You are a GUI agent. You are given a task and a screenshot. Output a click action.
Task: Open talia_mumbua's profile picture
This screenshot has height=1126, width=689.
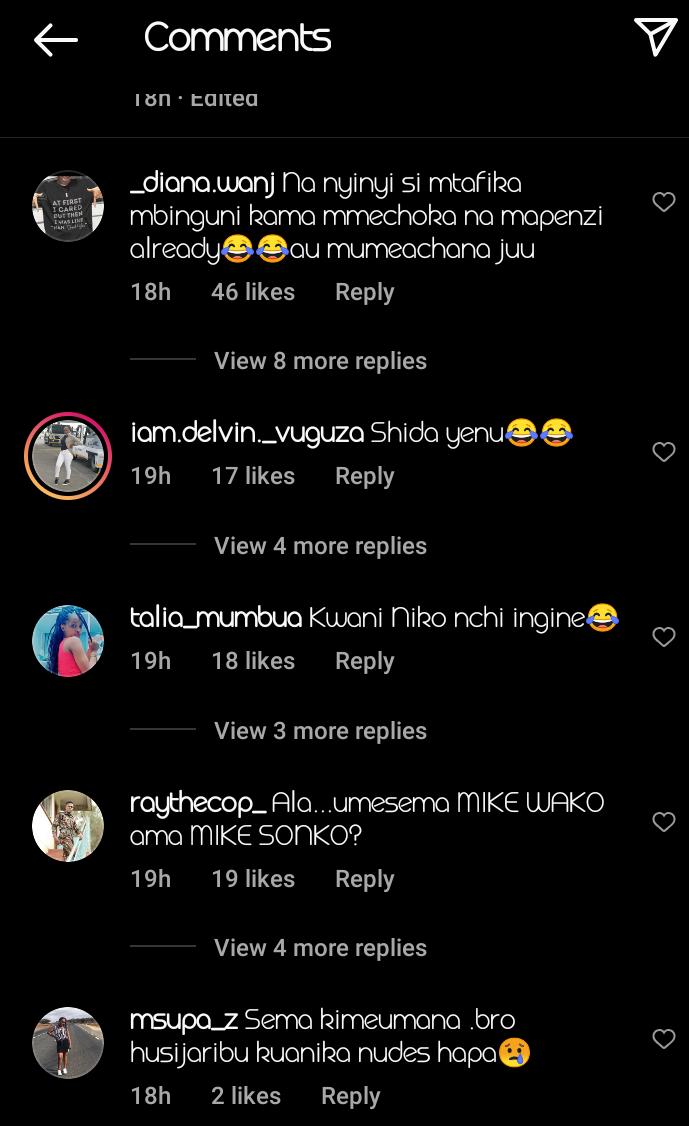pos(68,641)
